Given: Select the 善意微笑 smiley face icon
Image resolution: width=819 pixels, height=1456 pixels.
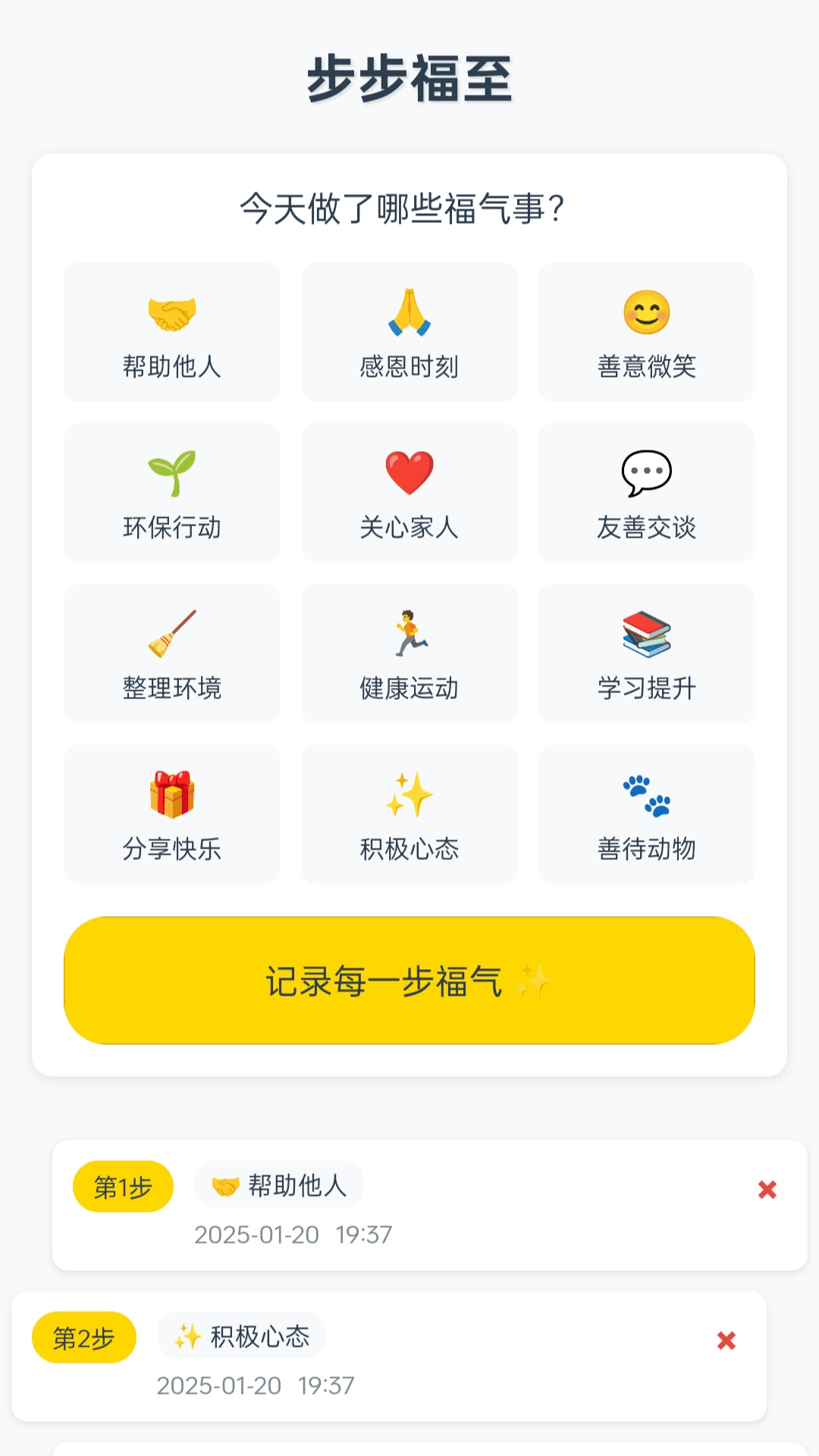Looking at the screenshot, I should (x=646, y=315).
